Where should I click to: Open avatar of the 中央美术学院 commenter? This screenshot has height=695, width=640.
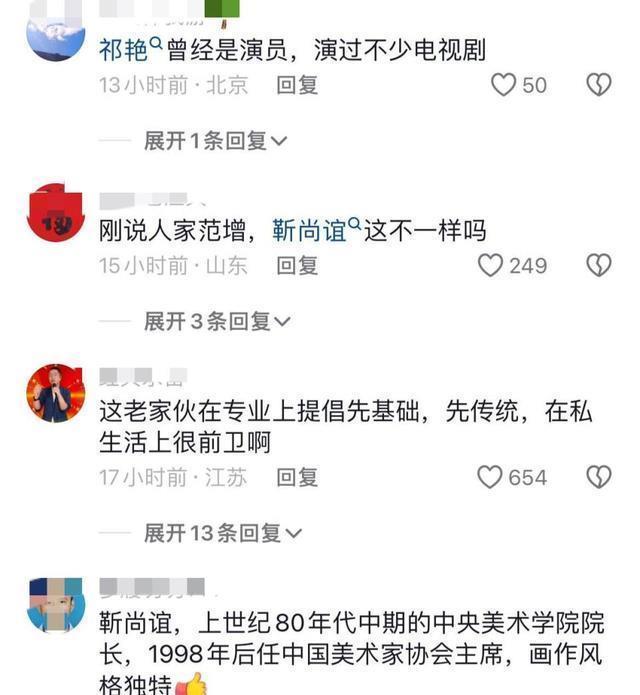pos(55,604)
